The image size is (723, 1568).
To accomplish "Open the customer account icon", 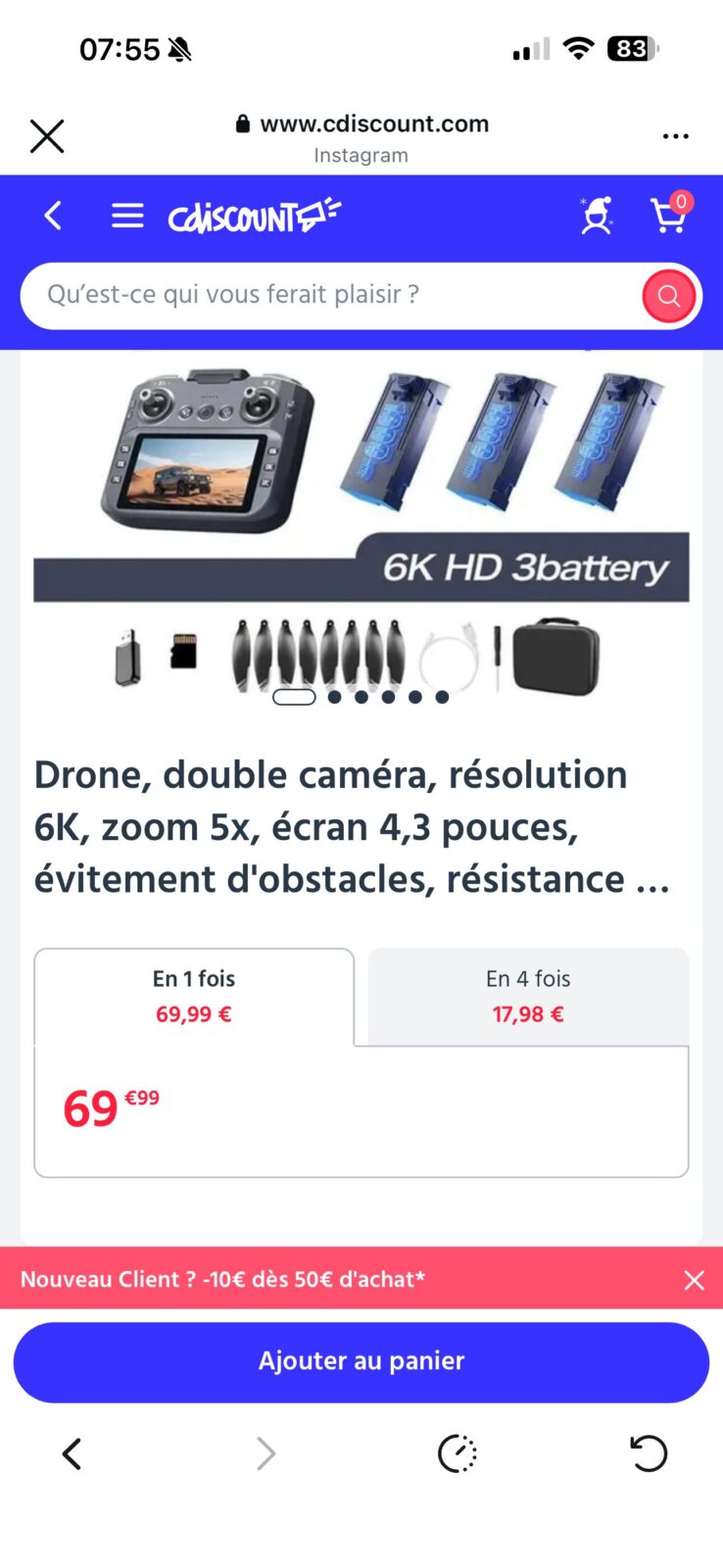I will point(596,216).
